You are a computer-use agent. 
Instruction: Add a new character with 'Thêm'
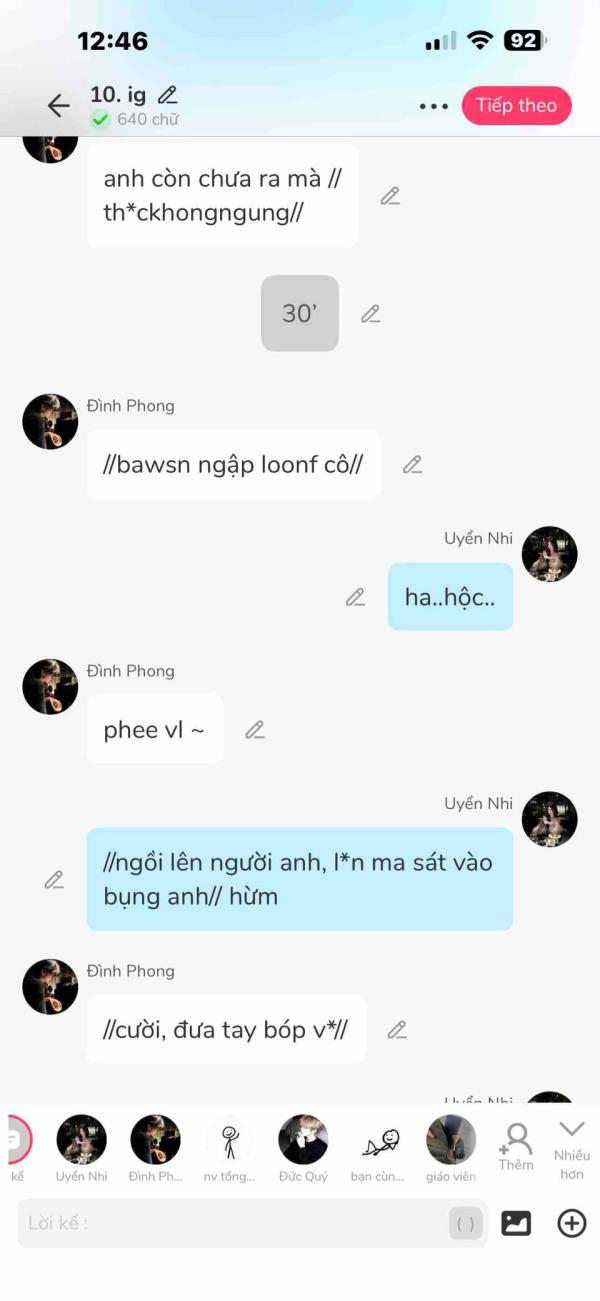517,1145
